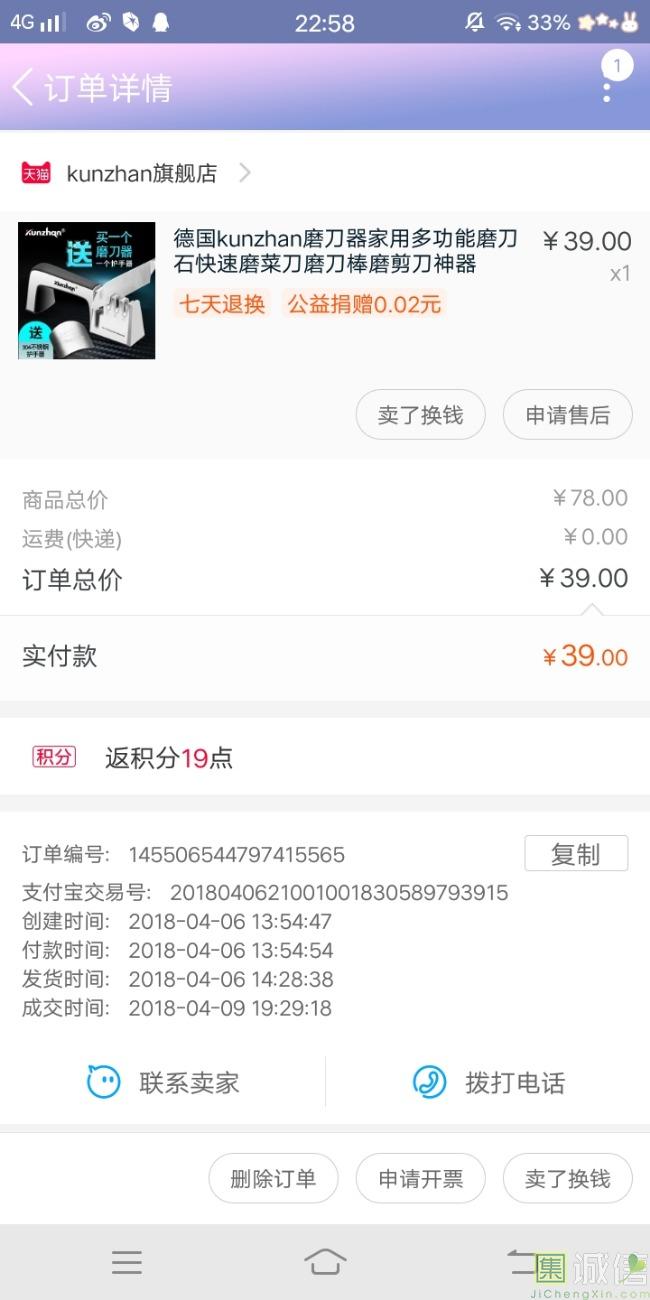Tap 申请售后 to request after-sales service
Screen dimensions: 650x1300
click(x=567, y=415)
